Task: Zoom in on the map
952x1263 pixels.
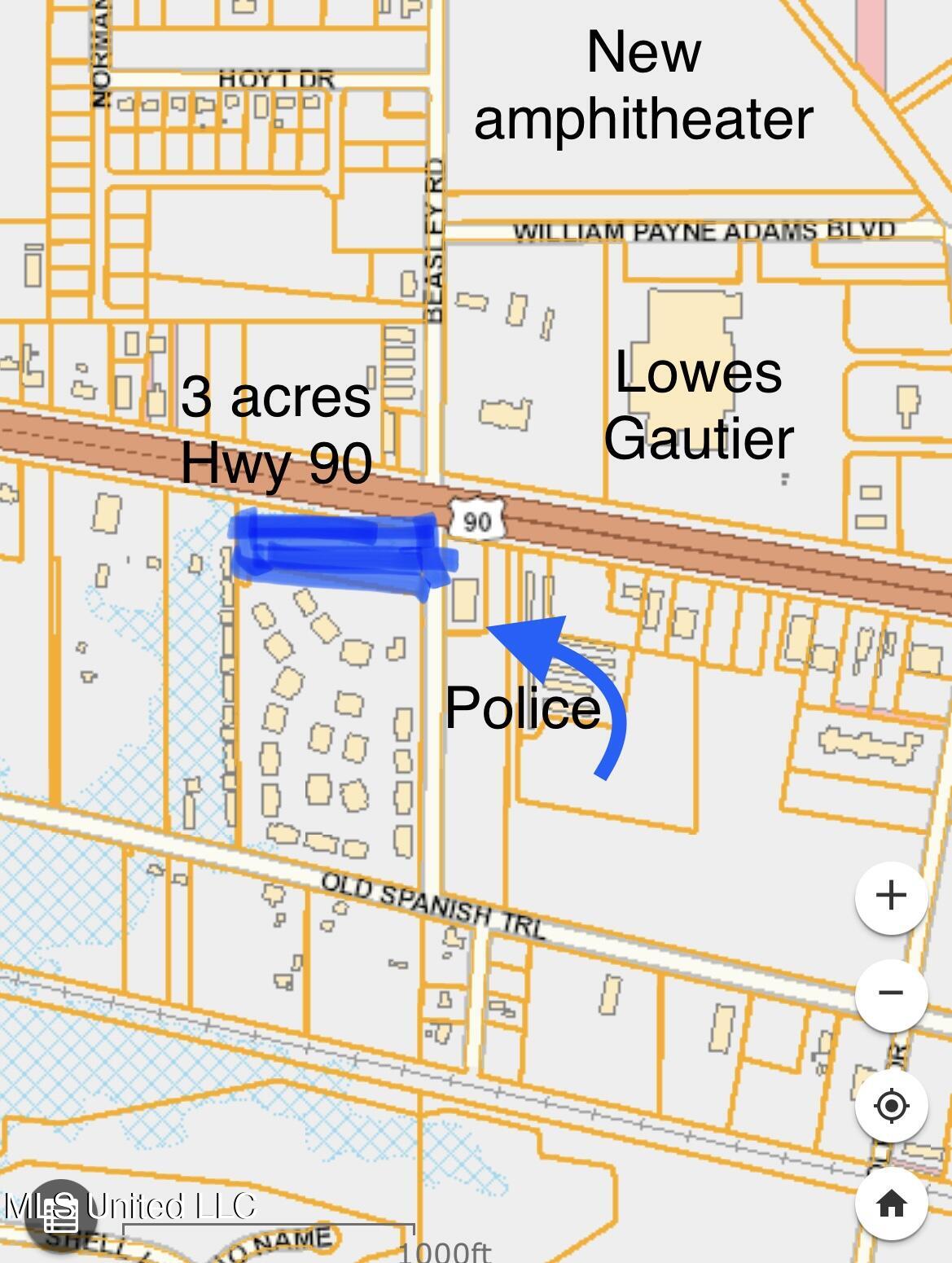Action: [x=891, y=896]
